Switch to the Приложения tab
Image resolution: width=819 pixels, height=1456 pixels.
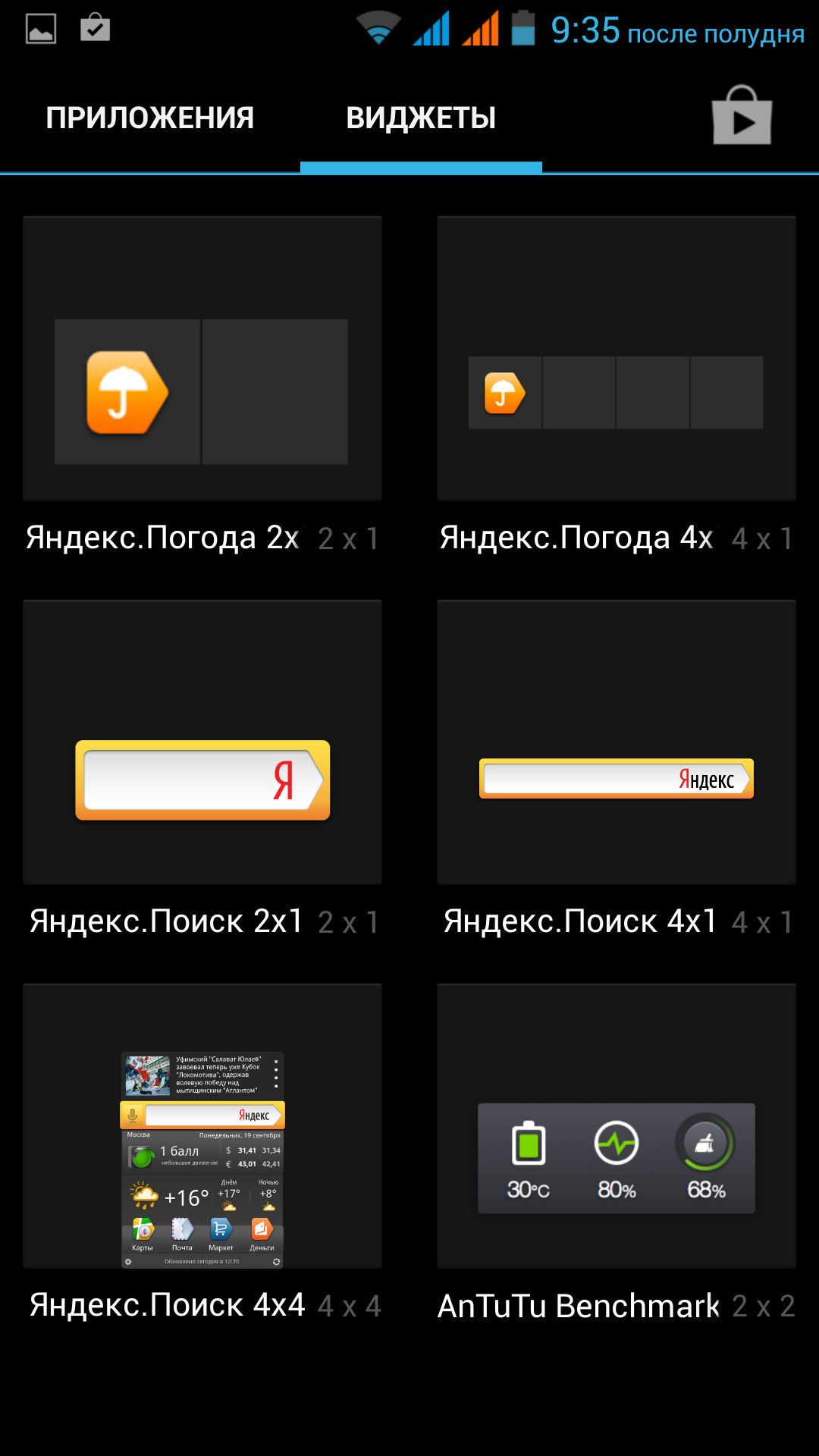[x=149, y=118]
